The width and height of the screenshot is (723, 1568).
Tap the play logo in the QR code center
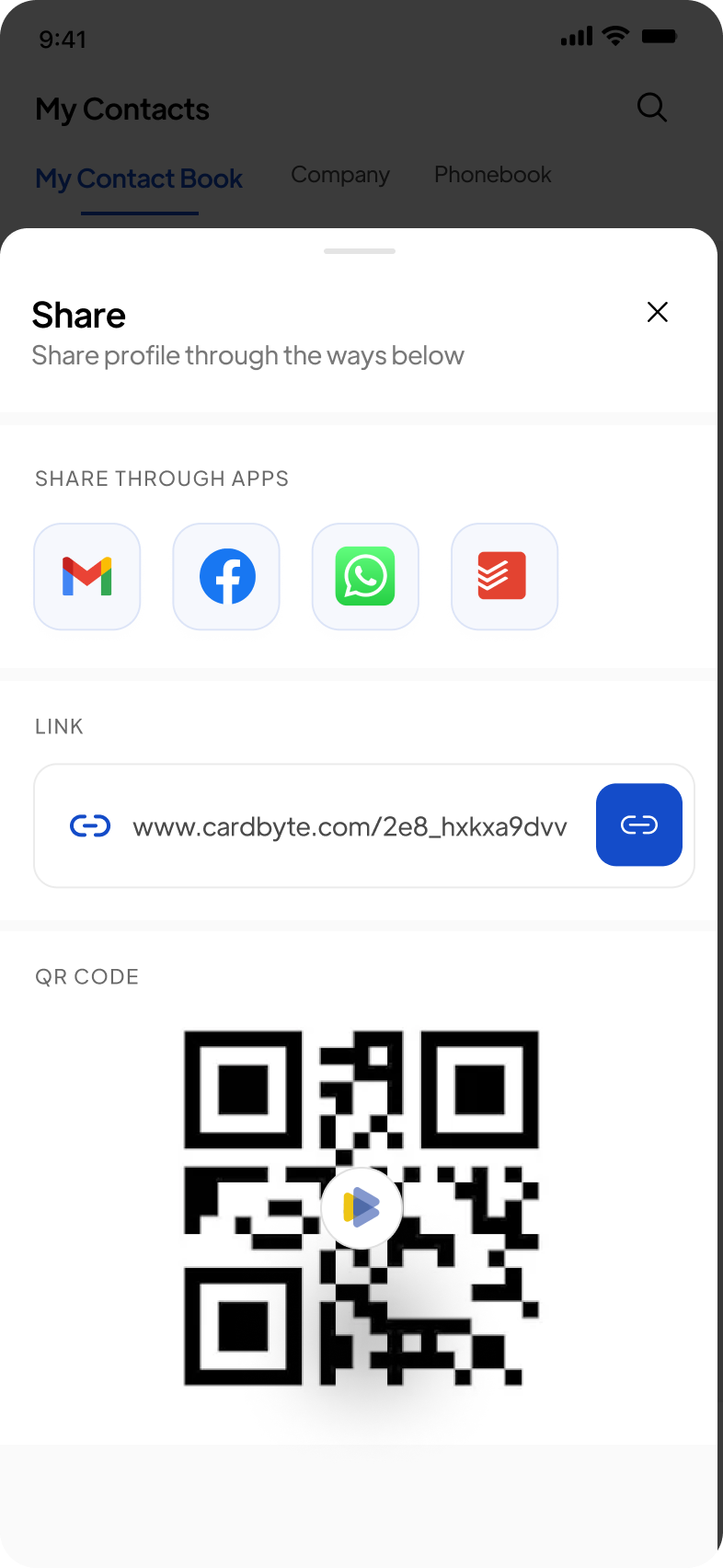[x=361, y=1208]
